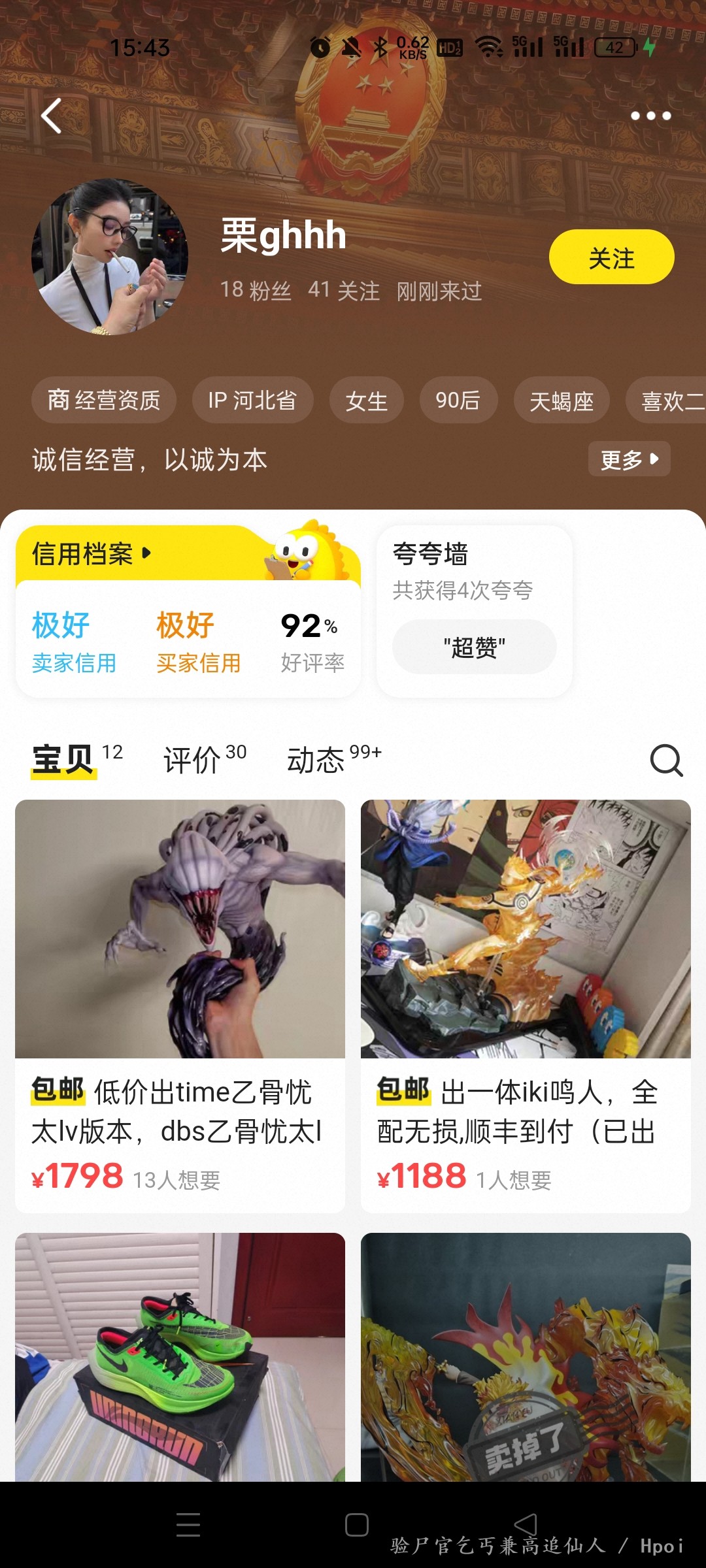Tap the system home button
Screen dimensions: 706x1568
(x=356, y=1525)
